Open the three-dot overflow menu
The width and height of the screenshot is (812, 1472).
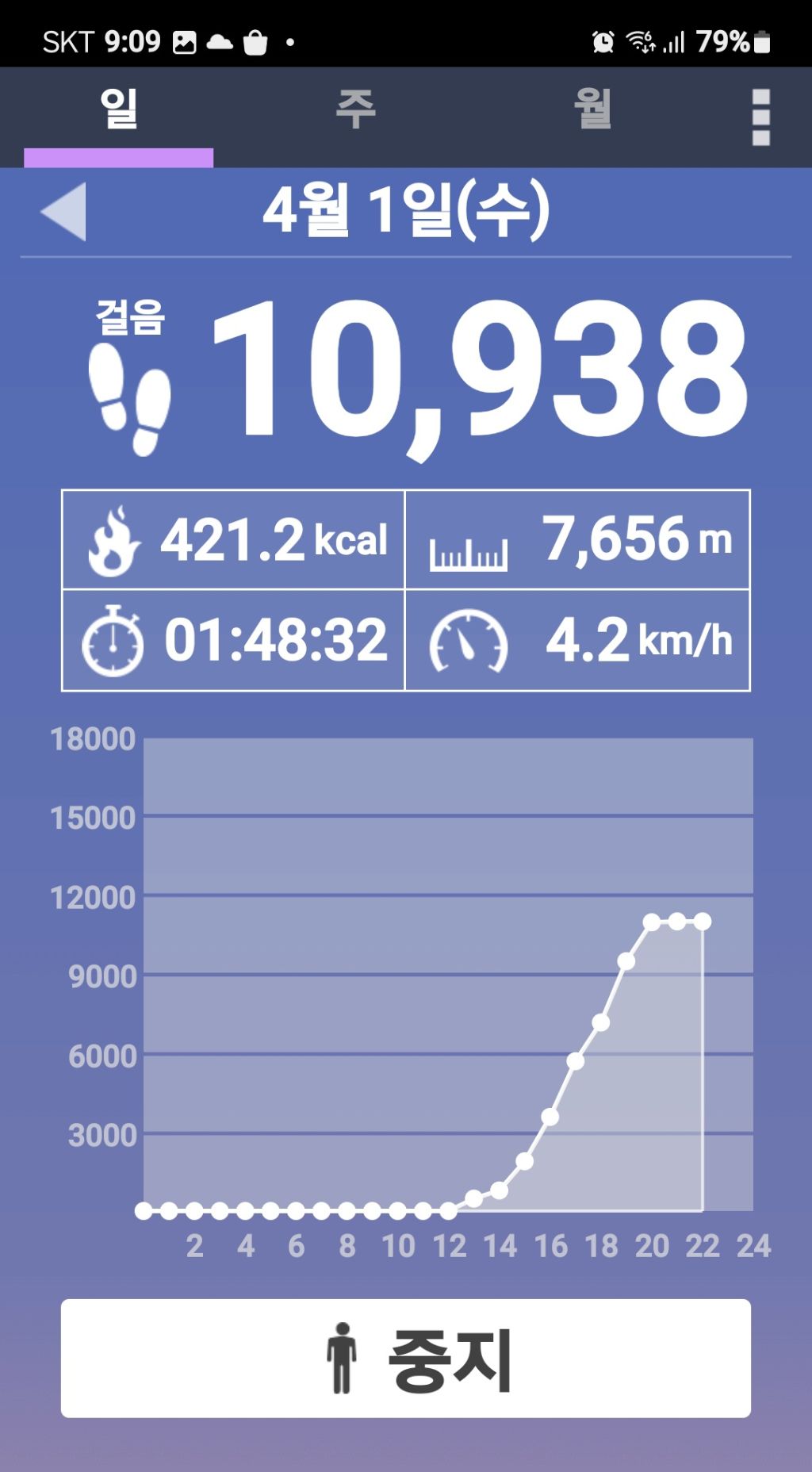click(x=760, y=117)
